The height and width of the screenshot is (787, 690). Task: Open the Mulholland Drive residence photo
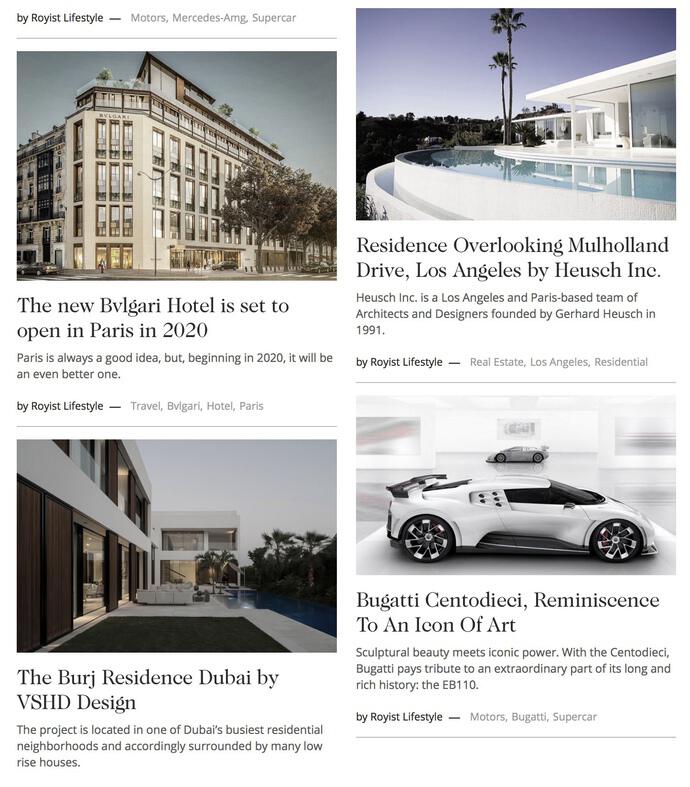pos(515,114)
